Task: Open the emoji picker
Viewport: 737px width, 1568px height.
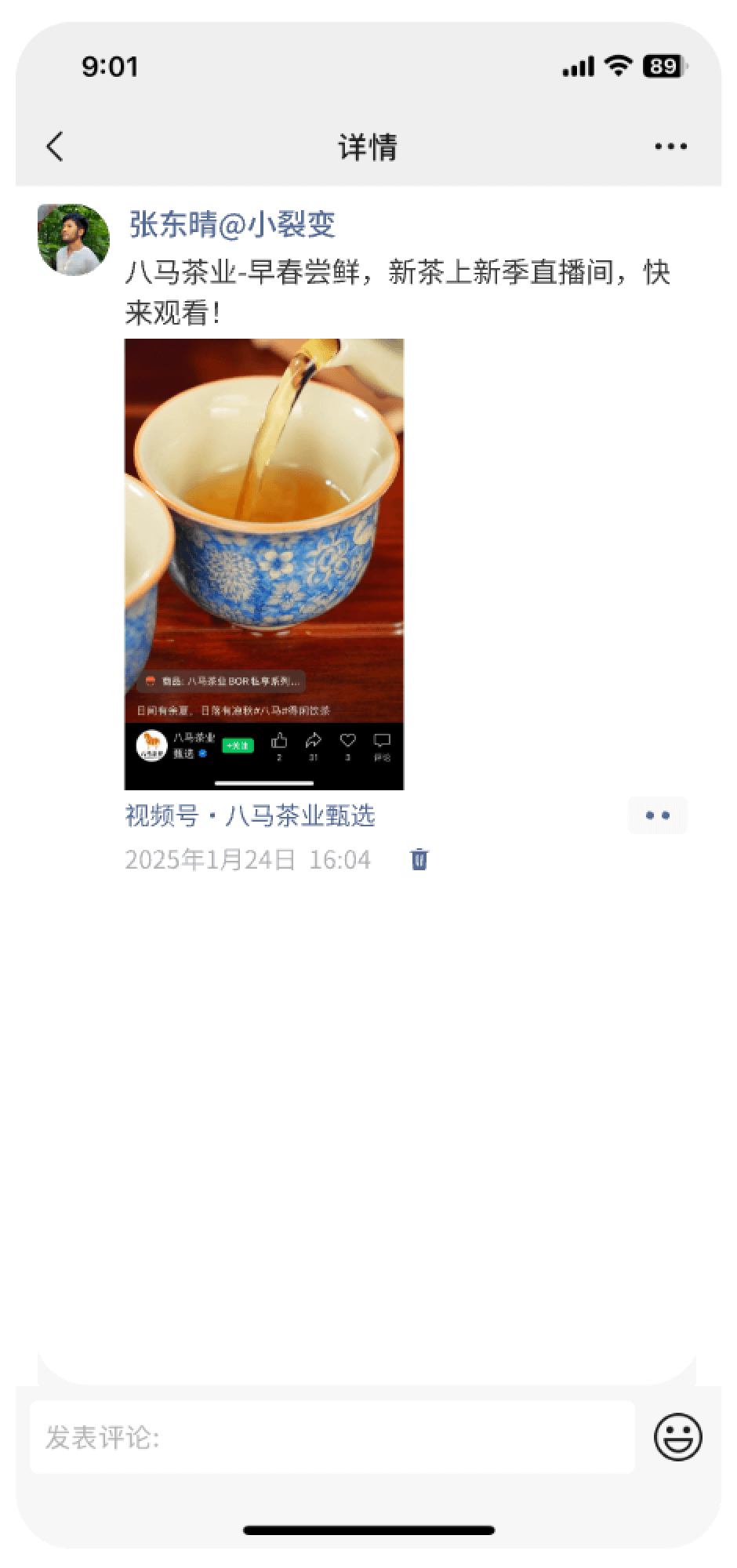Action: [678, 1437]
